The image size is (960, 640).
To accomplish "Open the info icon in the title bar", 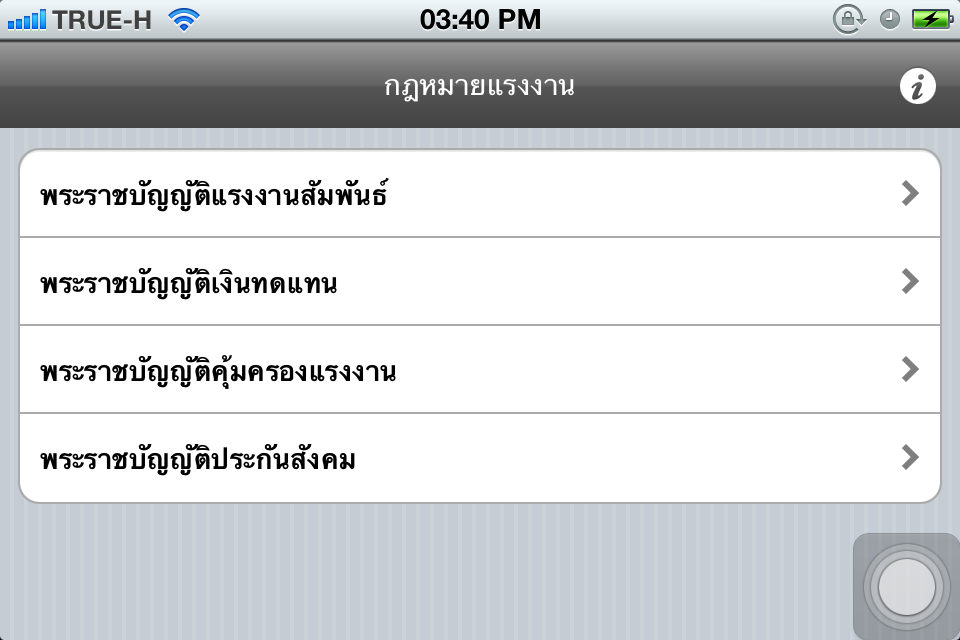I will [917, 87].
